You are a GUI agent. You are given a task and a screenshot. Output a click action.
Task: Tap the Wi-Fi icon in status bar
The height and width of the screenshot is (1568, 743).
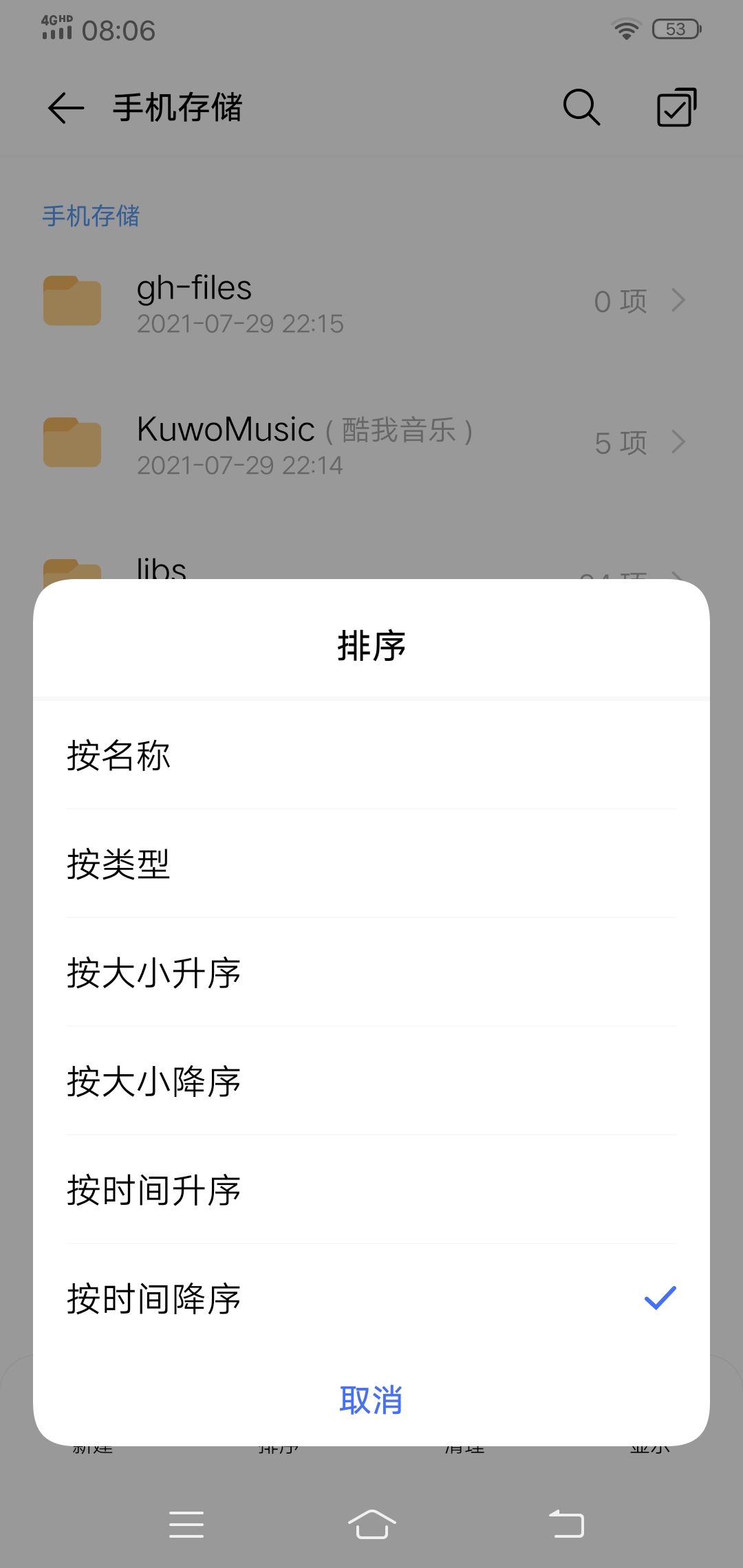point(625,29)
